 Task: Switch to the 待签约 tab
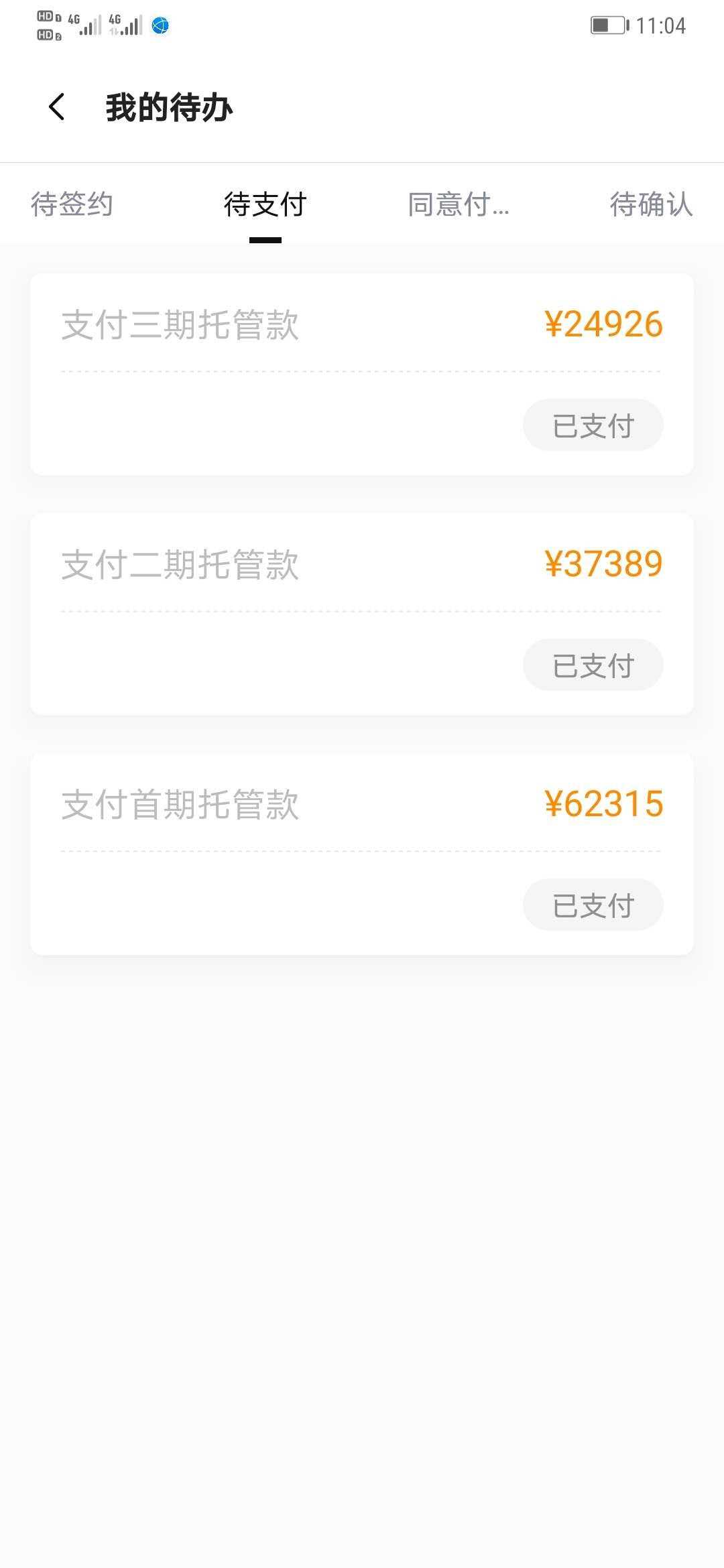(x=72, y=204)
